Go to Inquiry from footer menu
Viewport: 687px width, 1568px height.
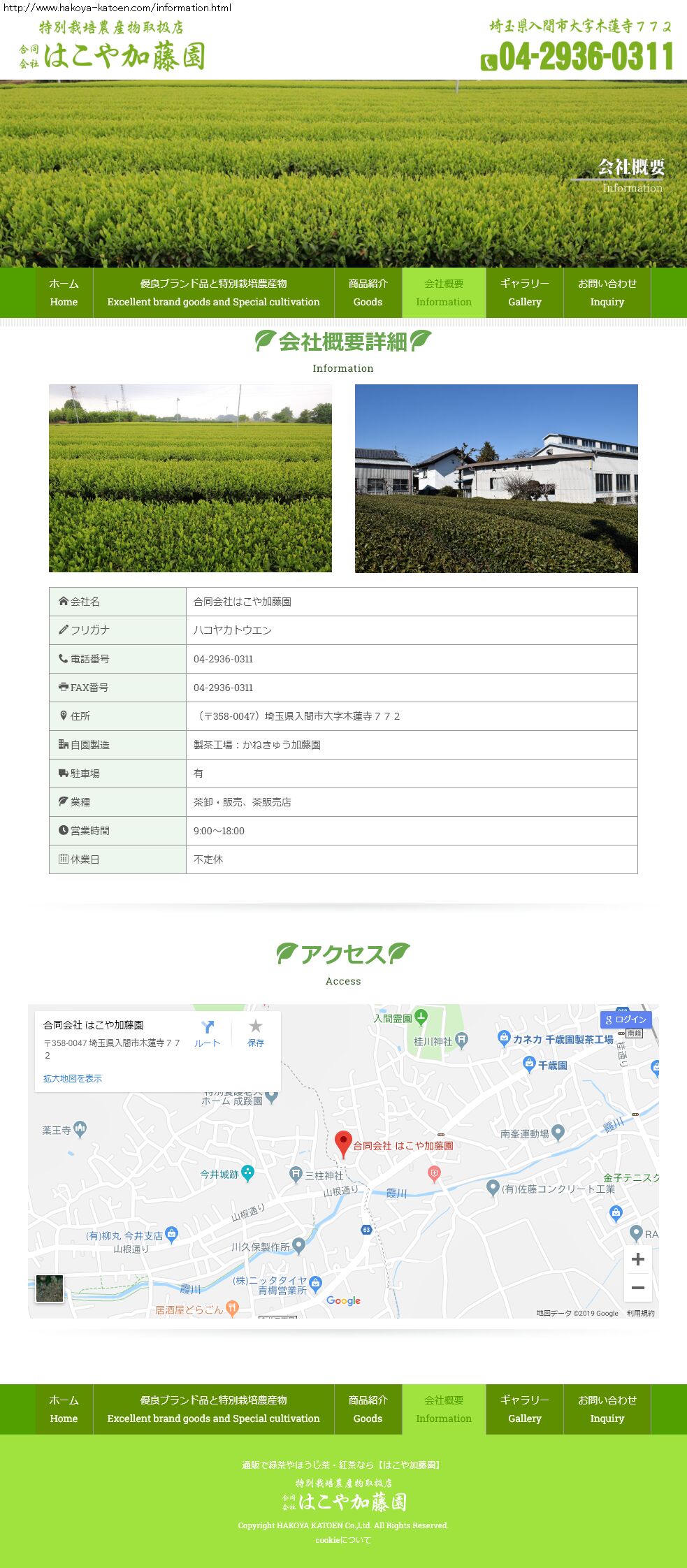(x=607, y=1409)
